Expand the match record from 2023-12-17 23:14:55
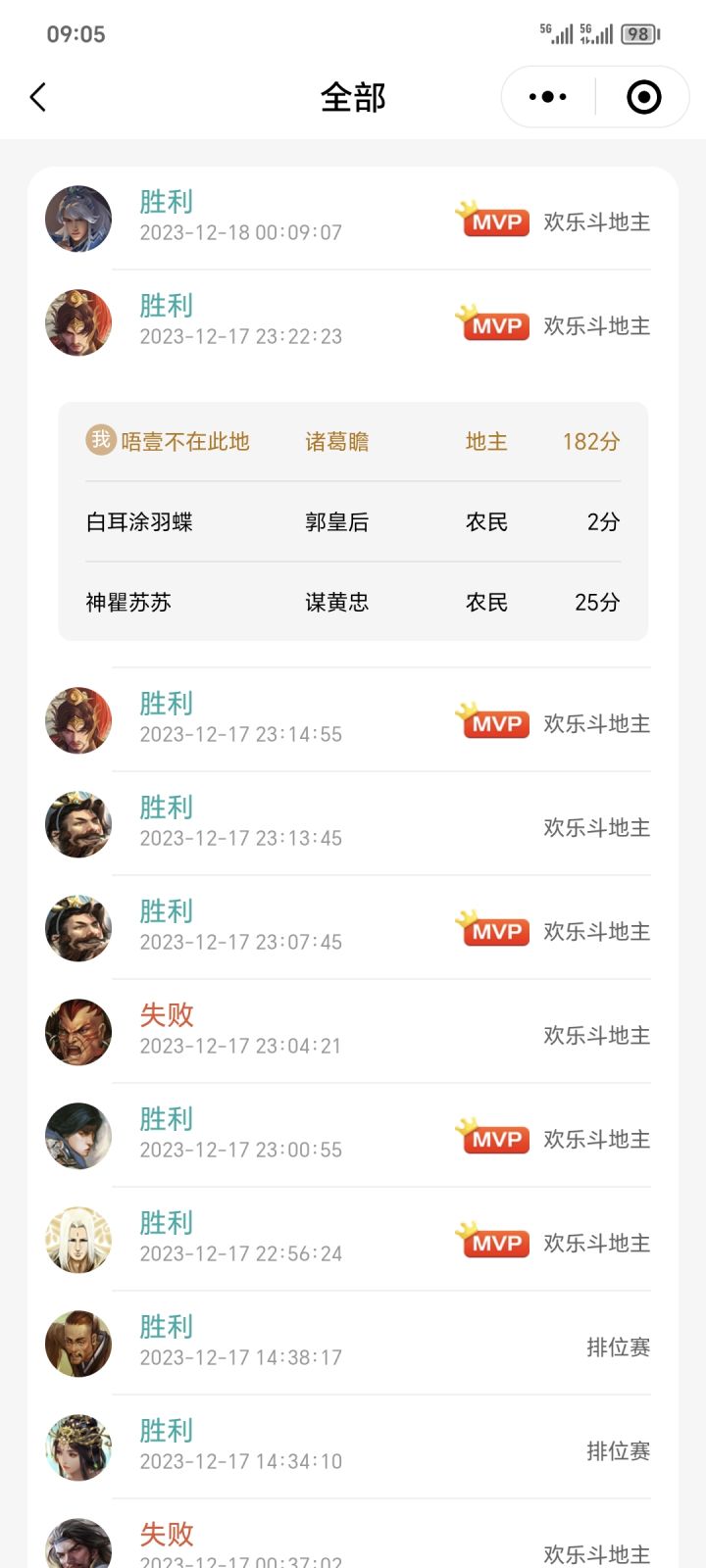Image resolution: width=706 pixels, height=1568 pixels. point(353,719)
